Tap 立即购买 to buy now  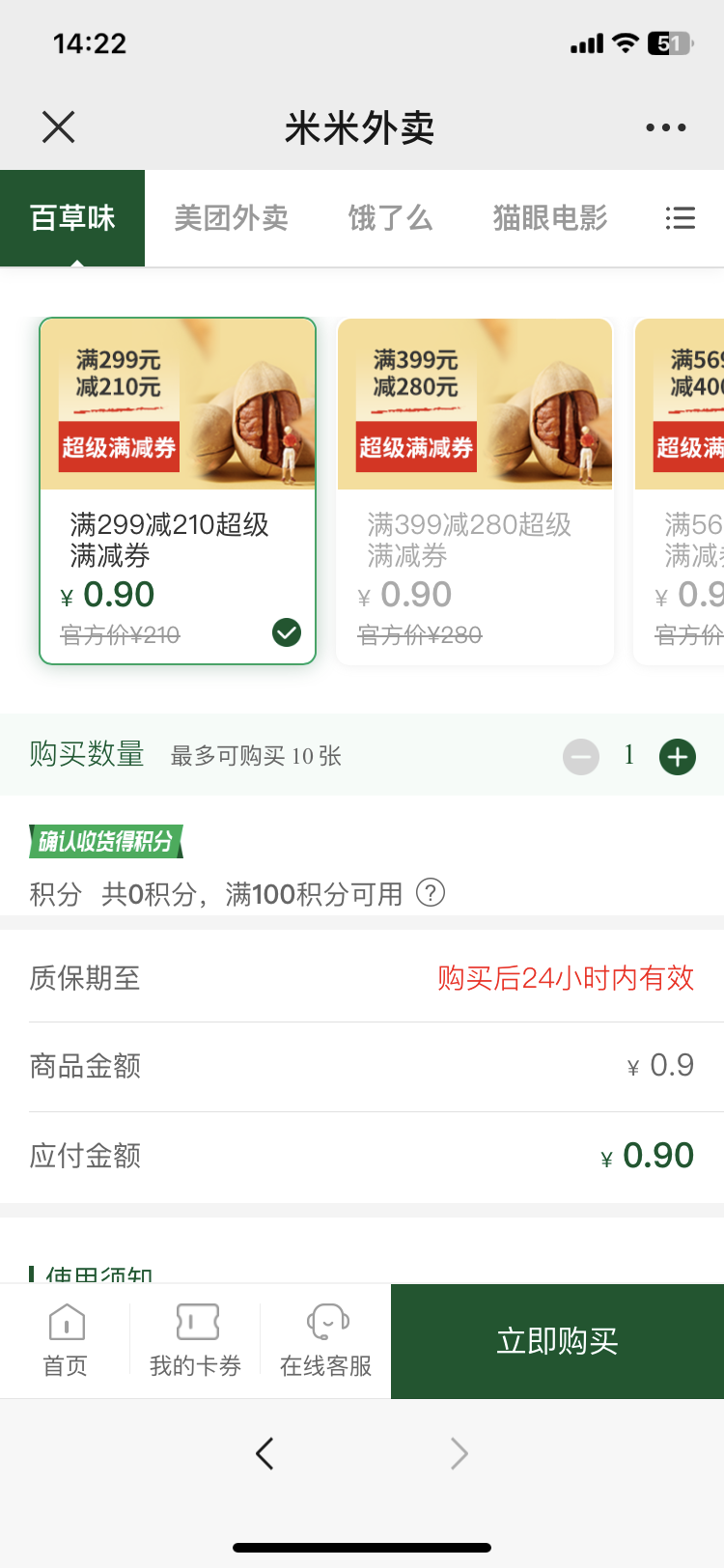coord(557,1340)
